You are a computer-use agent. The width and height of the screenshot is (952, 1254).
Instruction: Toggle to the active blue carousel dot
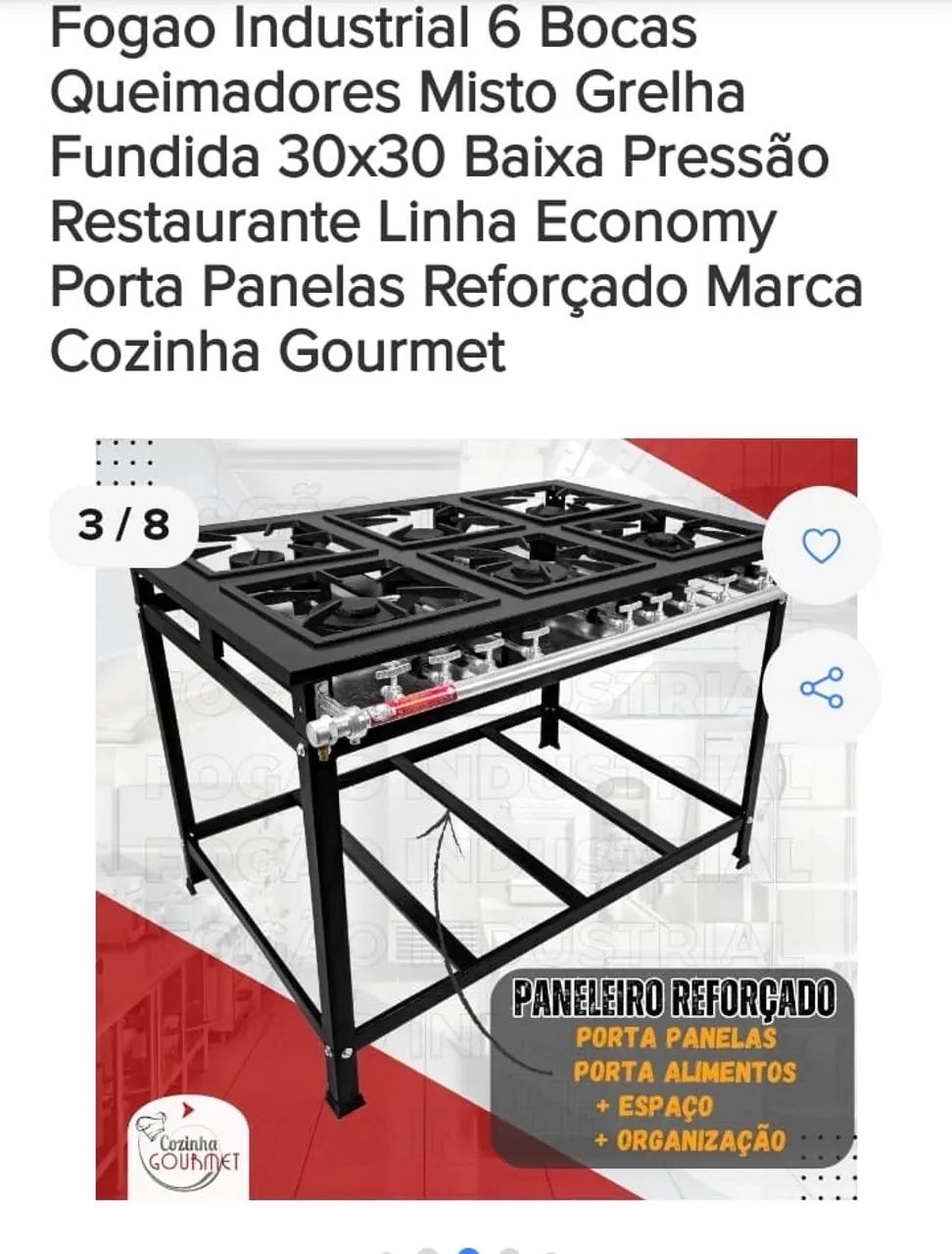click(x=467, y=1248)
